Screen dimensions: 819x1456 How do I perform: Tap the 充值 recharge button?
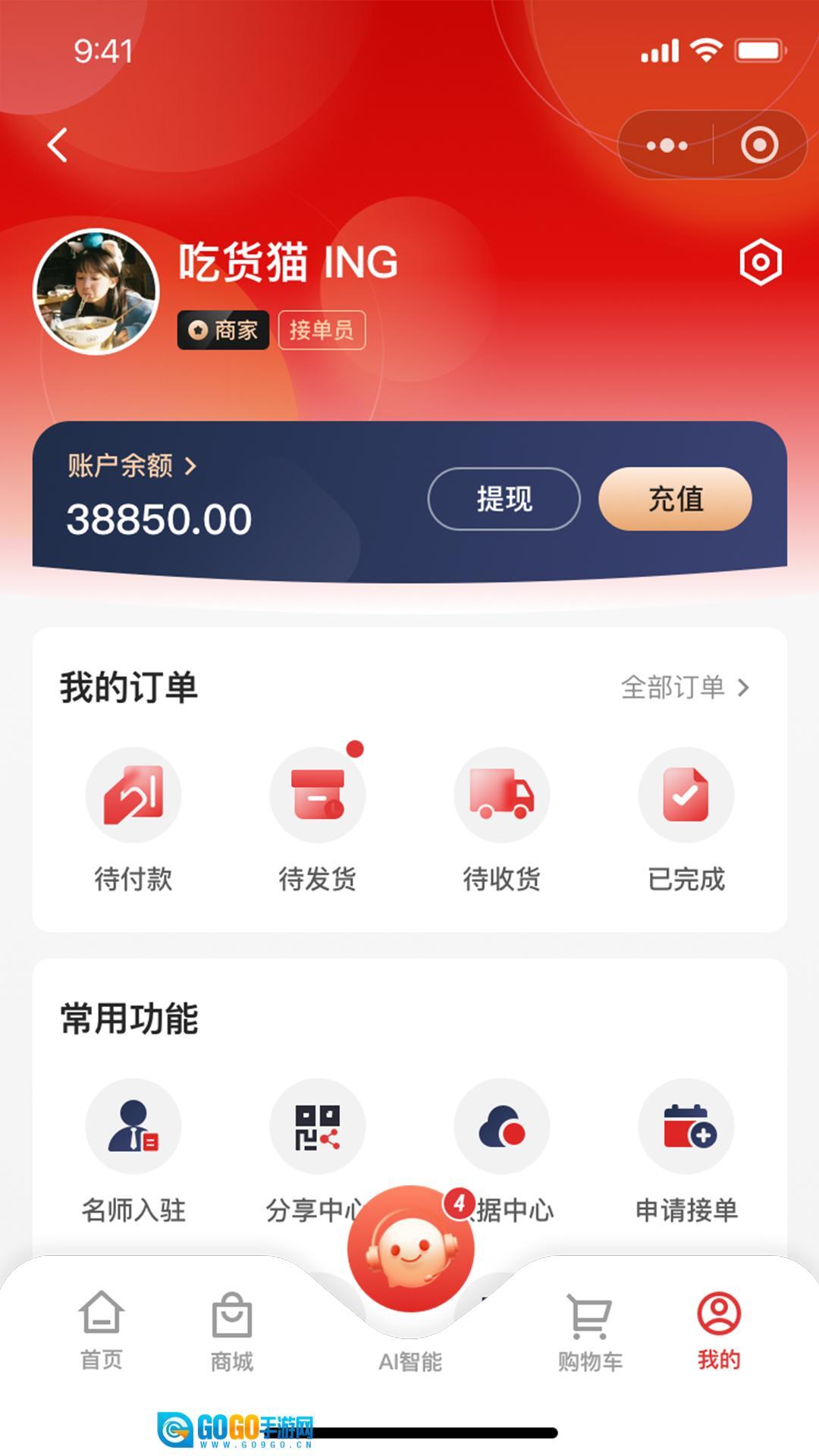[674, 498]
